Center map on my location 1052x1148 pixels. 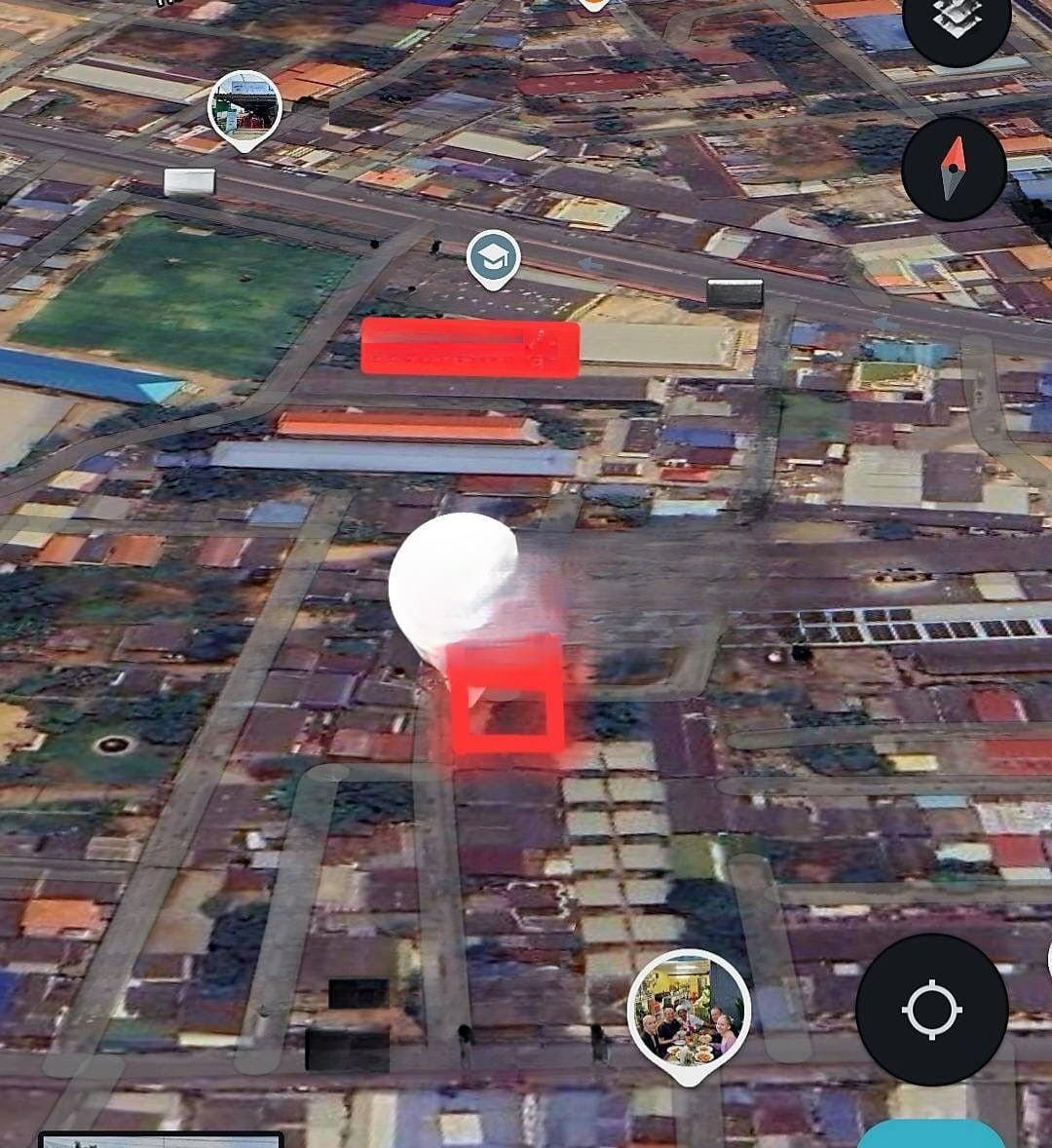[x=931, y=1009]
